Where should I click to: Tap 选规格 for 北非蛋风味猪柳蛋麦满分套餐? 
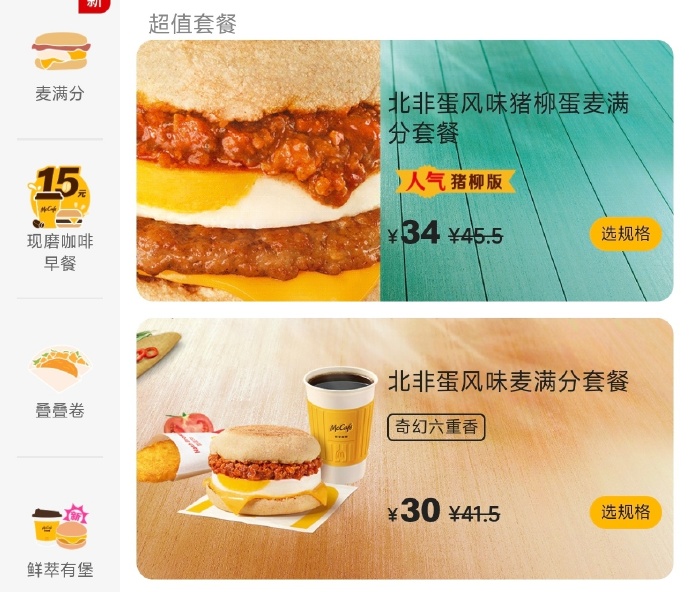pos(625,234)
